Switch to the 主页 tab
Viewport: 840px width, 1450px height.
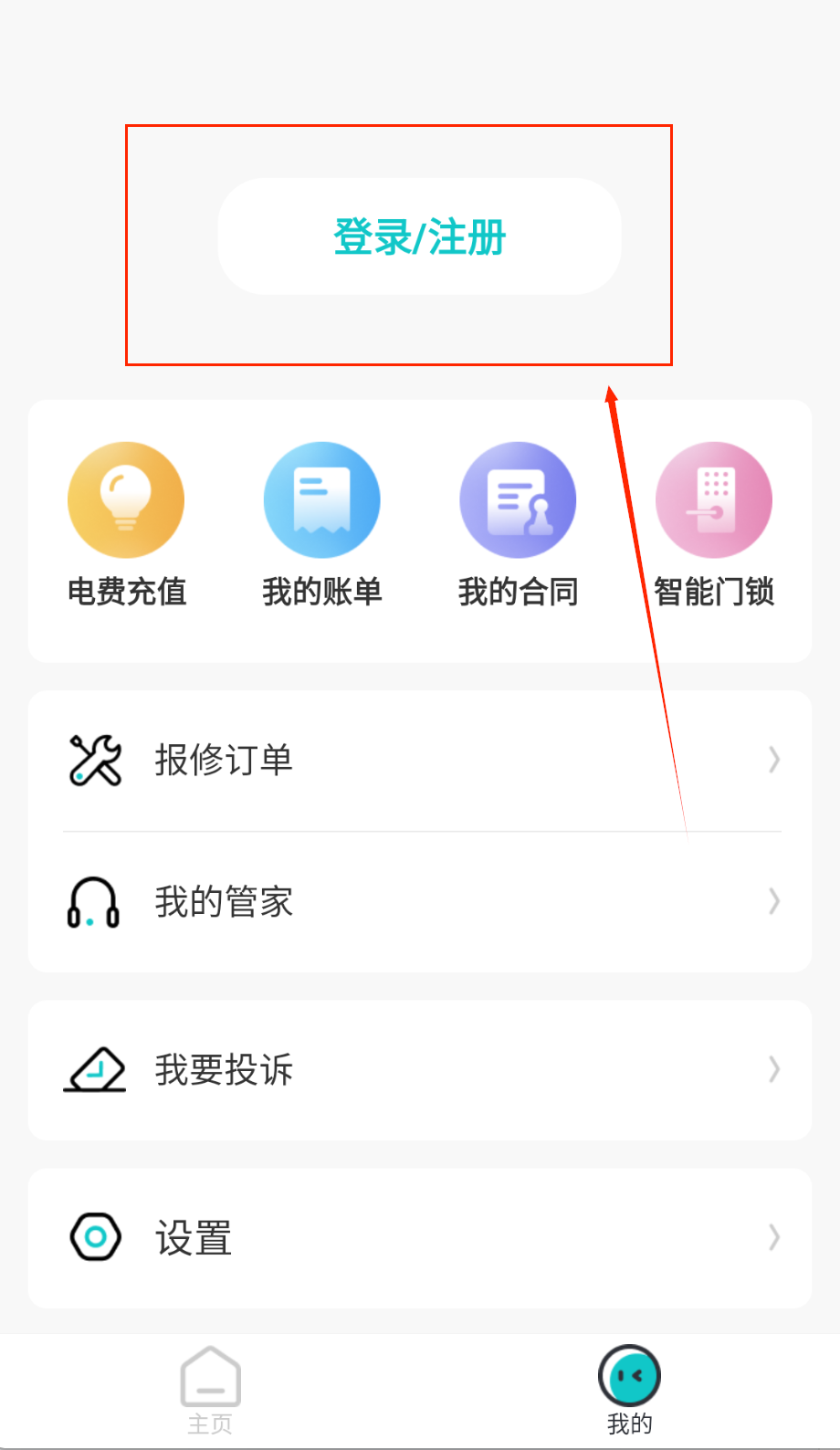pyautogui.click(x=210, y=1390)
